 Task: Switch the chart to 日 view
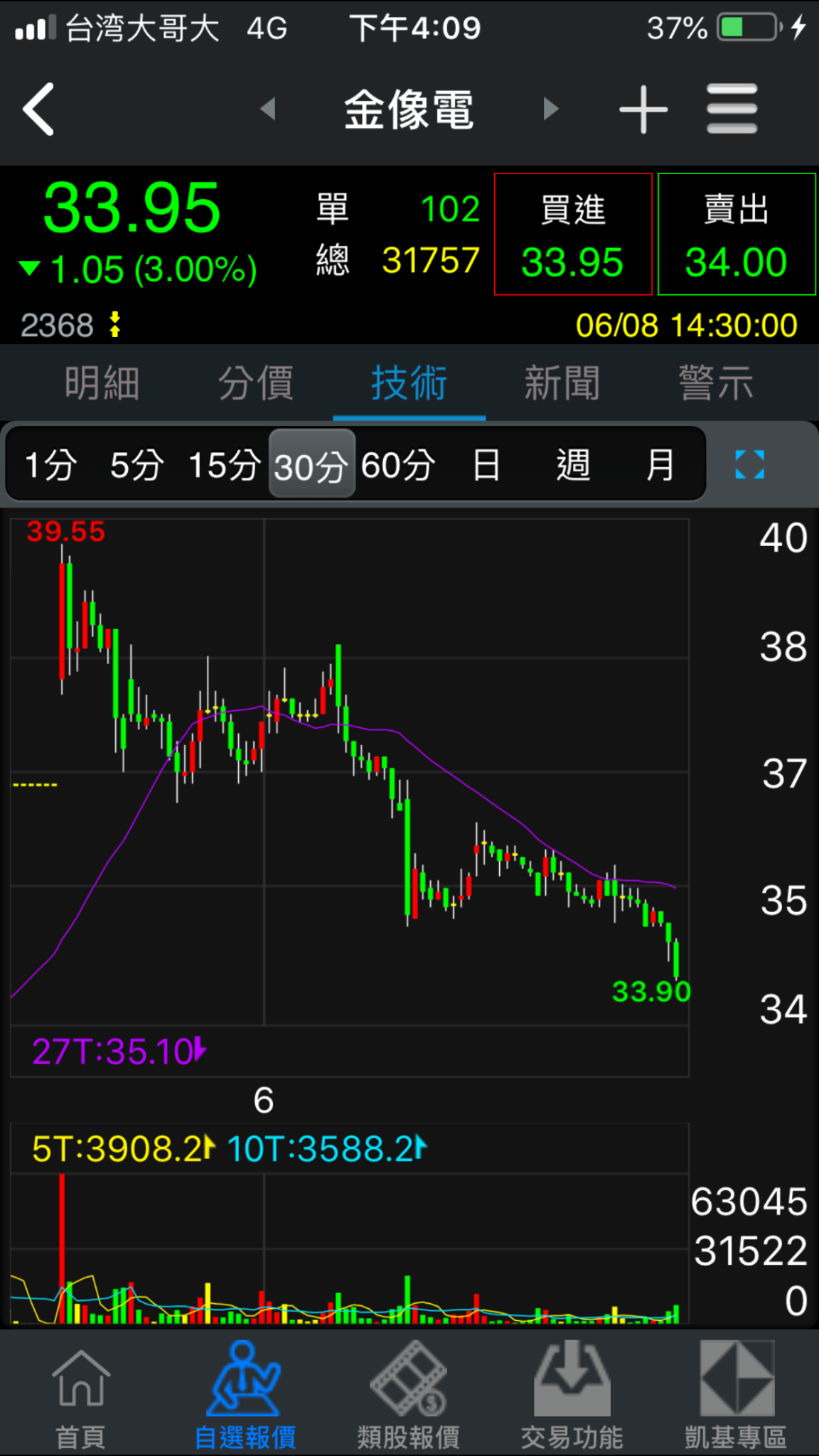pos(486,466)
